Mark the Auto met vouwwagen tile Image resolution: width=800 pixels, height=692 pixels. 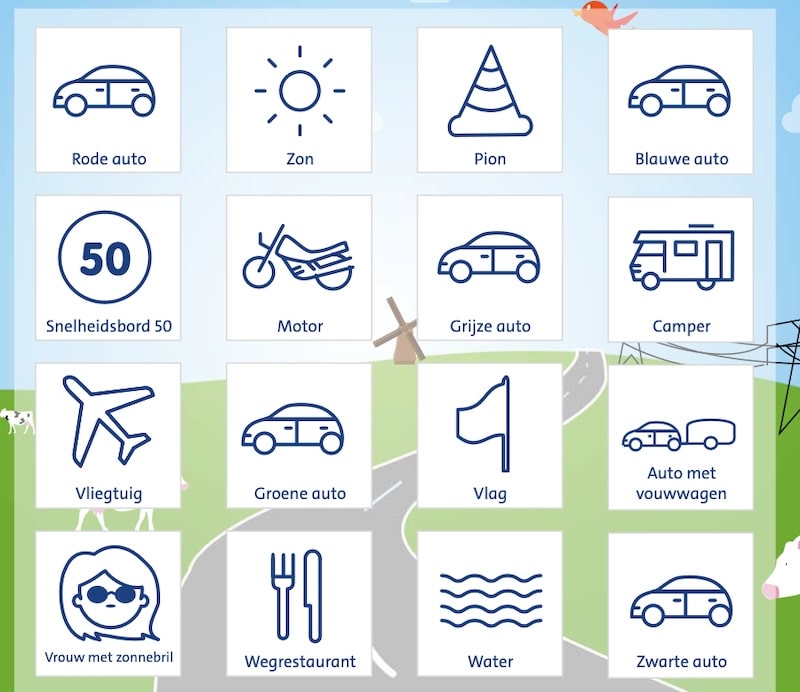(681, 435)
